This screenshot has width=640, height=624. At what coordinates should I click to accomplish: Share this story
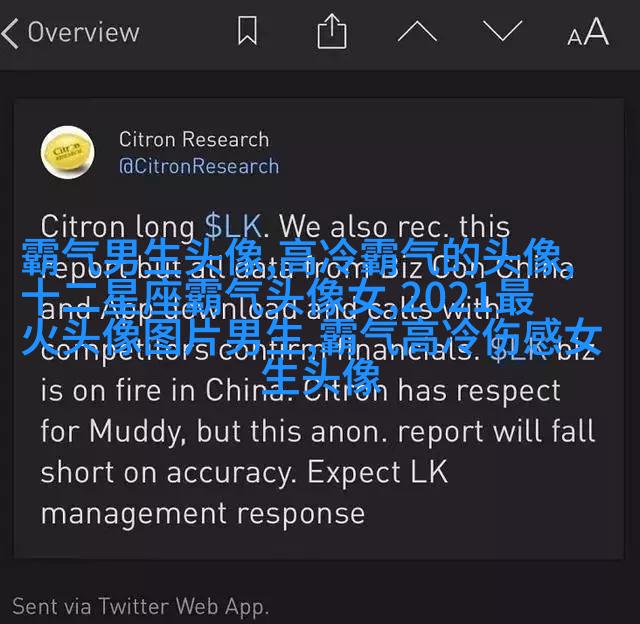tap(331, 32)
